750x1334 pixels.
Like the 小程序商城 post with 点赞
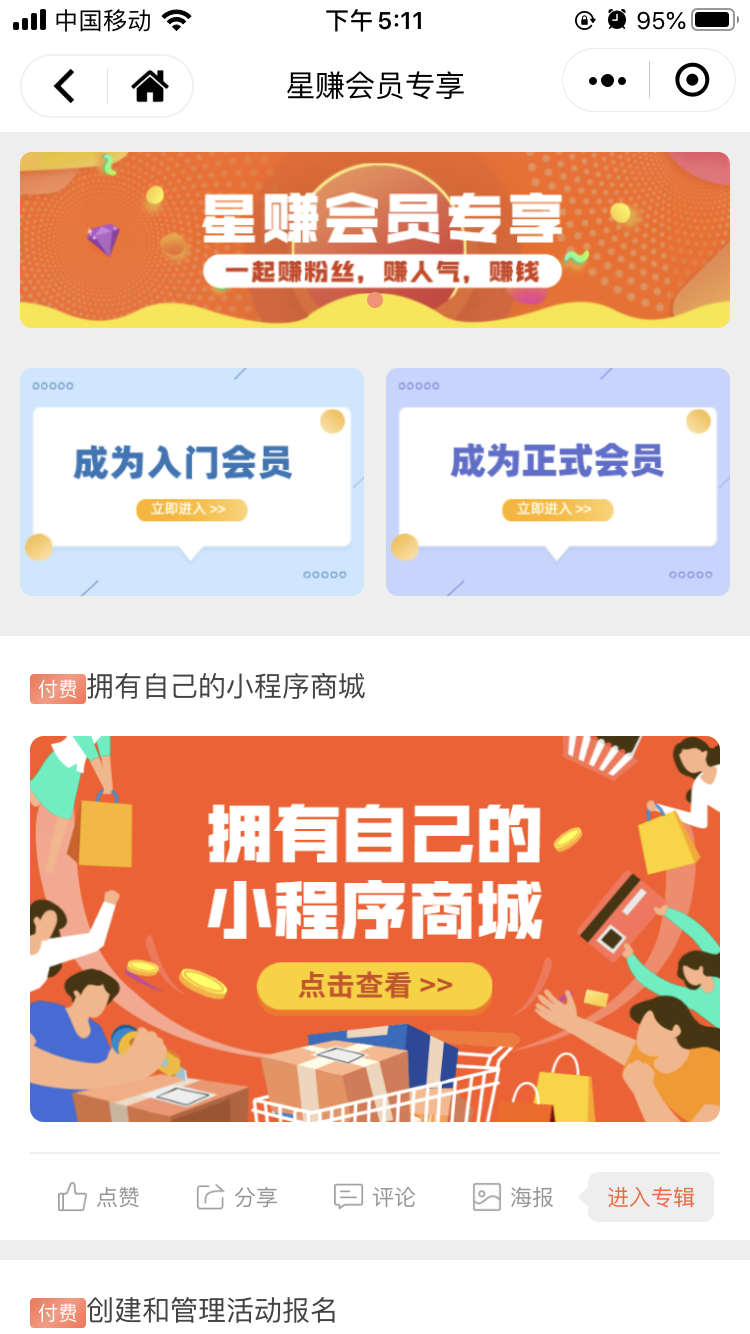click(99, 1197)
